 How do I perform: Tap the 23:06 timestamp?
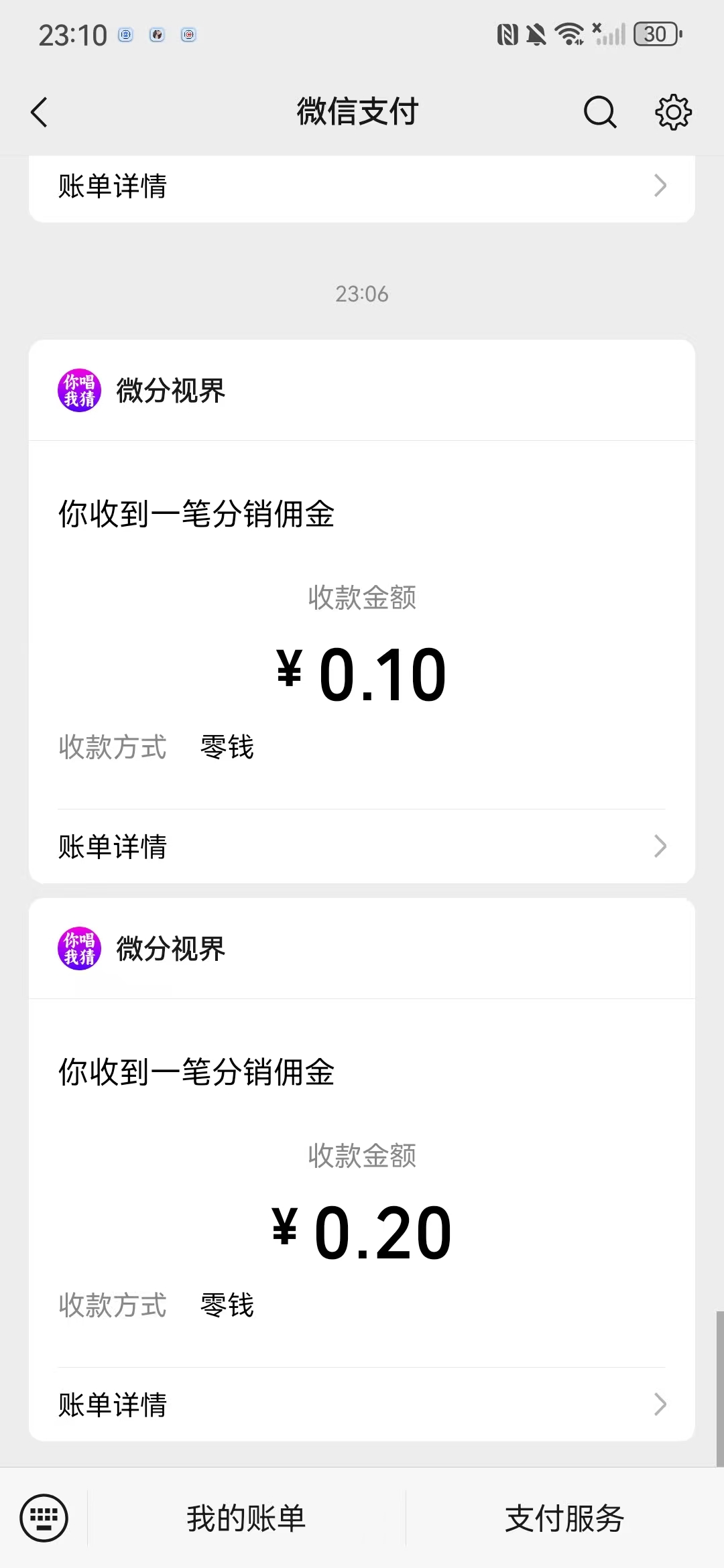pos(361,293)
